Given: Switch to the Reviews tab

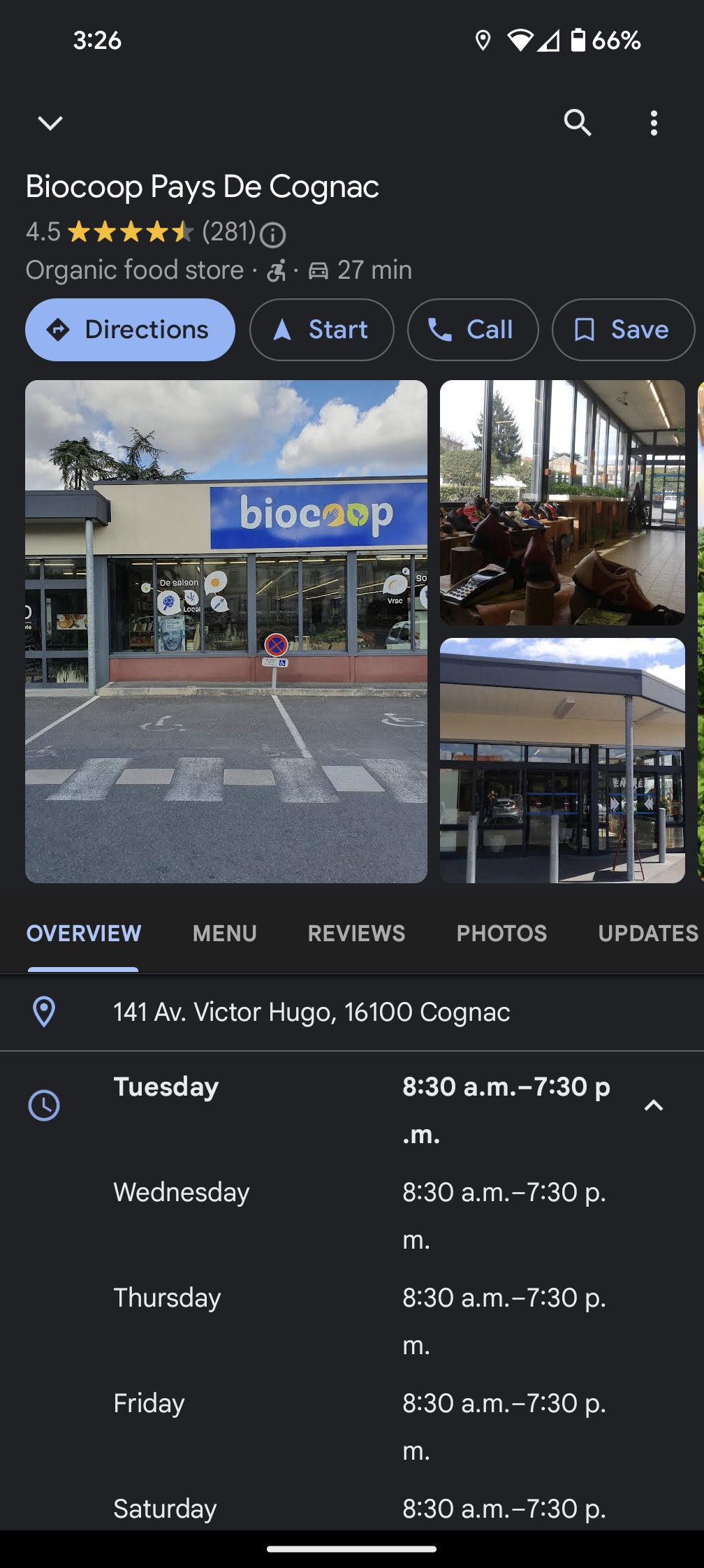Looking at the screenshot, I should [x=356, y=934].
